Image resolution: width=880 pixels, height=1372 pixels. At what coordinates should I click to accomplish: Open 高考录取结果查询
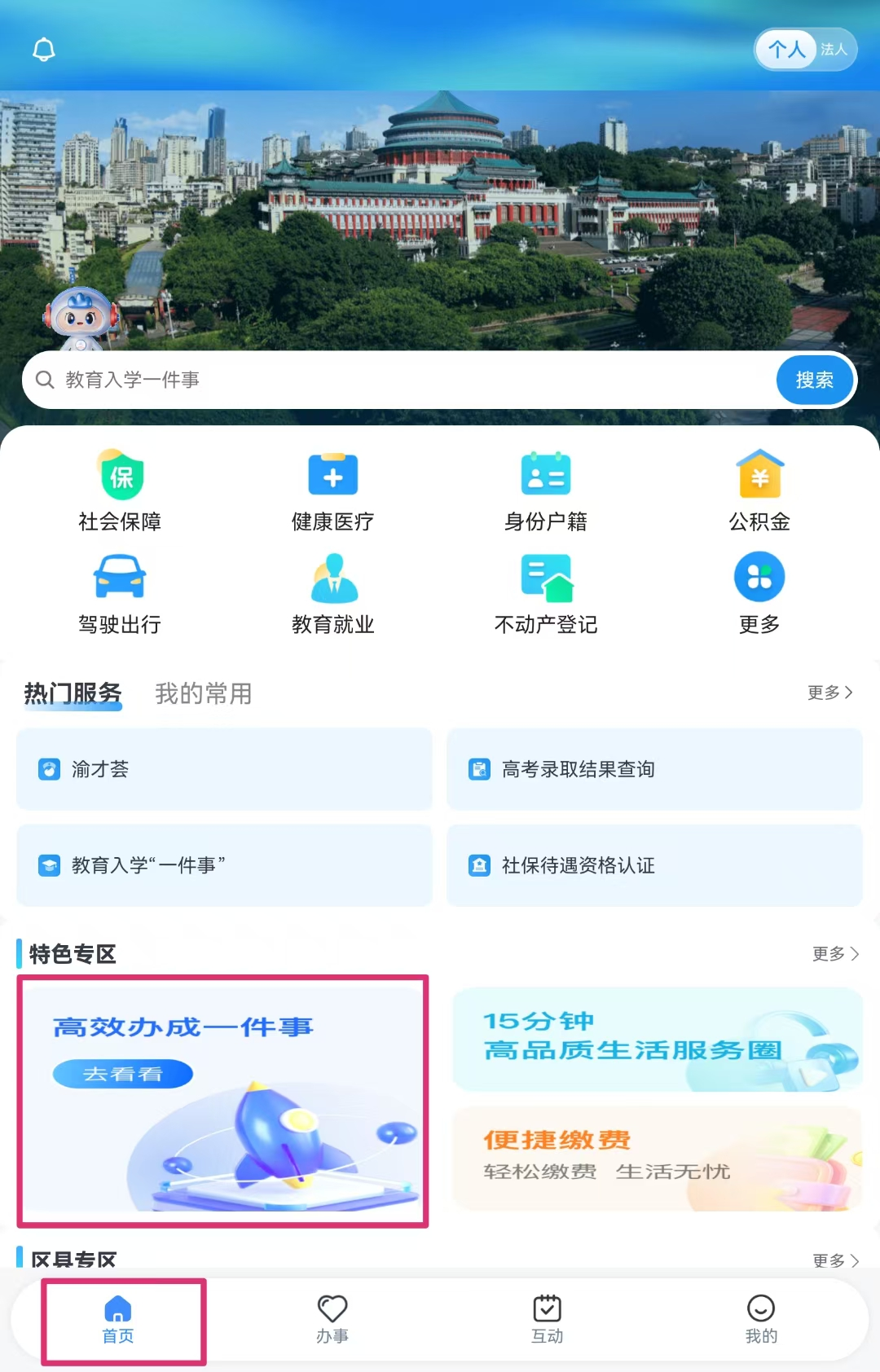point(654,769)
